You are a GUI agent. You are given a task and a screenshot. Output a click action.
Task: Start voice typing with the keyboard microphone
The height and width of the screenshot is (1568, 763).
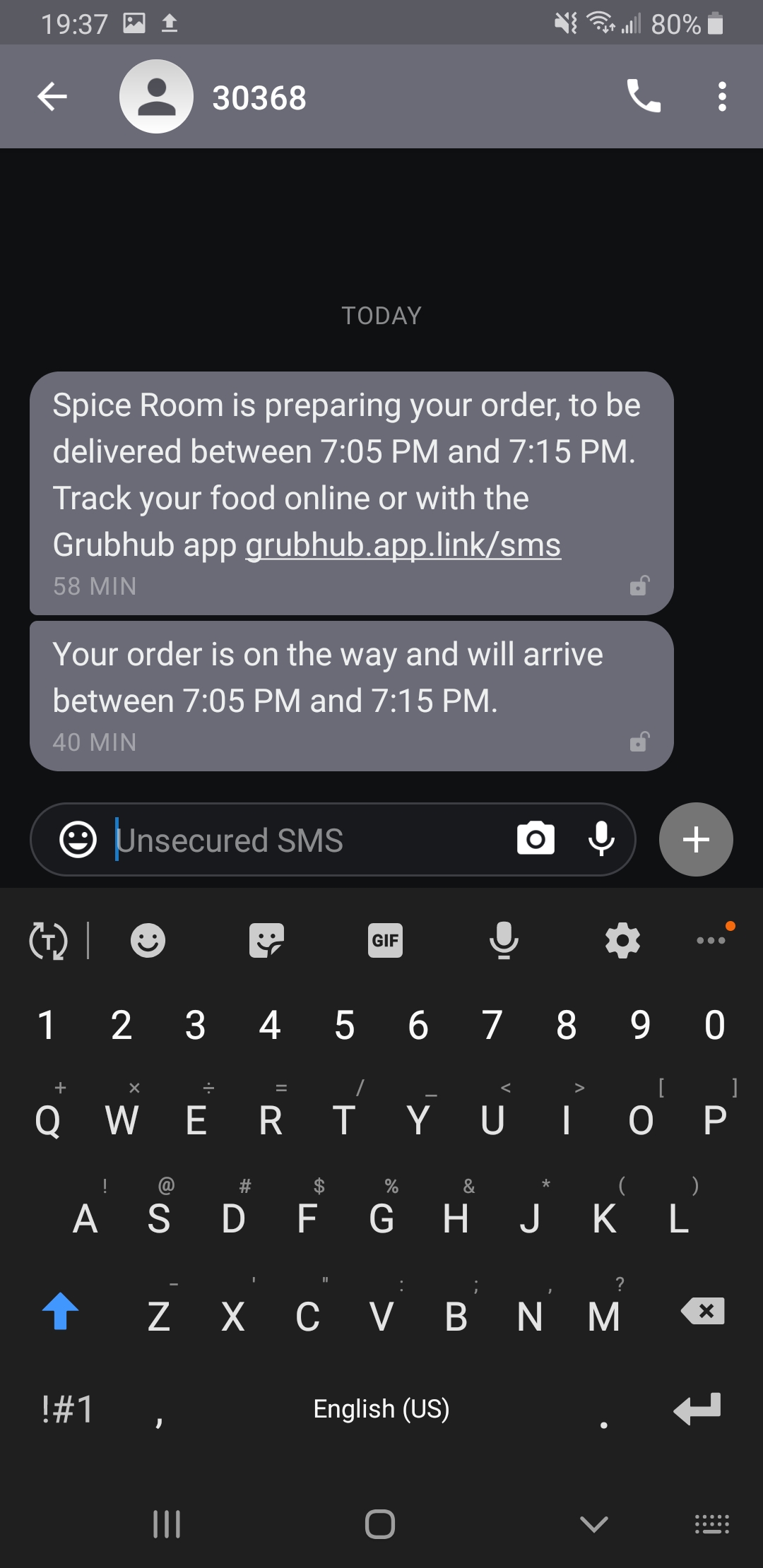502,940
